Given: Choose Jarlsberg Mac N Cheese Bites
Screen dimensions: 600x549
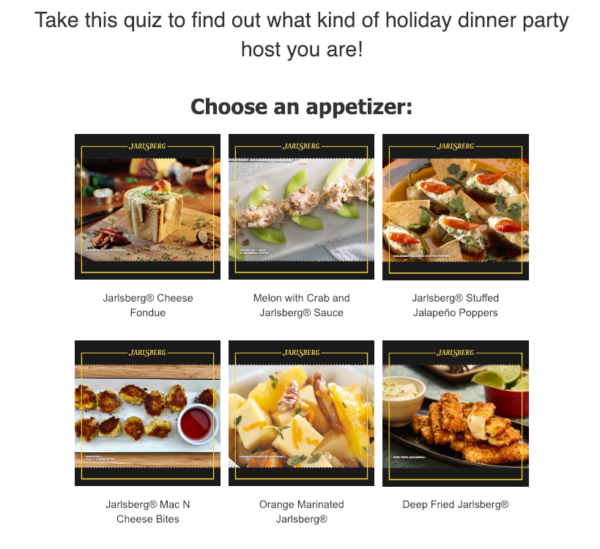Looking at the screenshot, I should [147, 413].
